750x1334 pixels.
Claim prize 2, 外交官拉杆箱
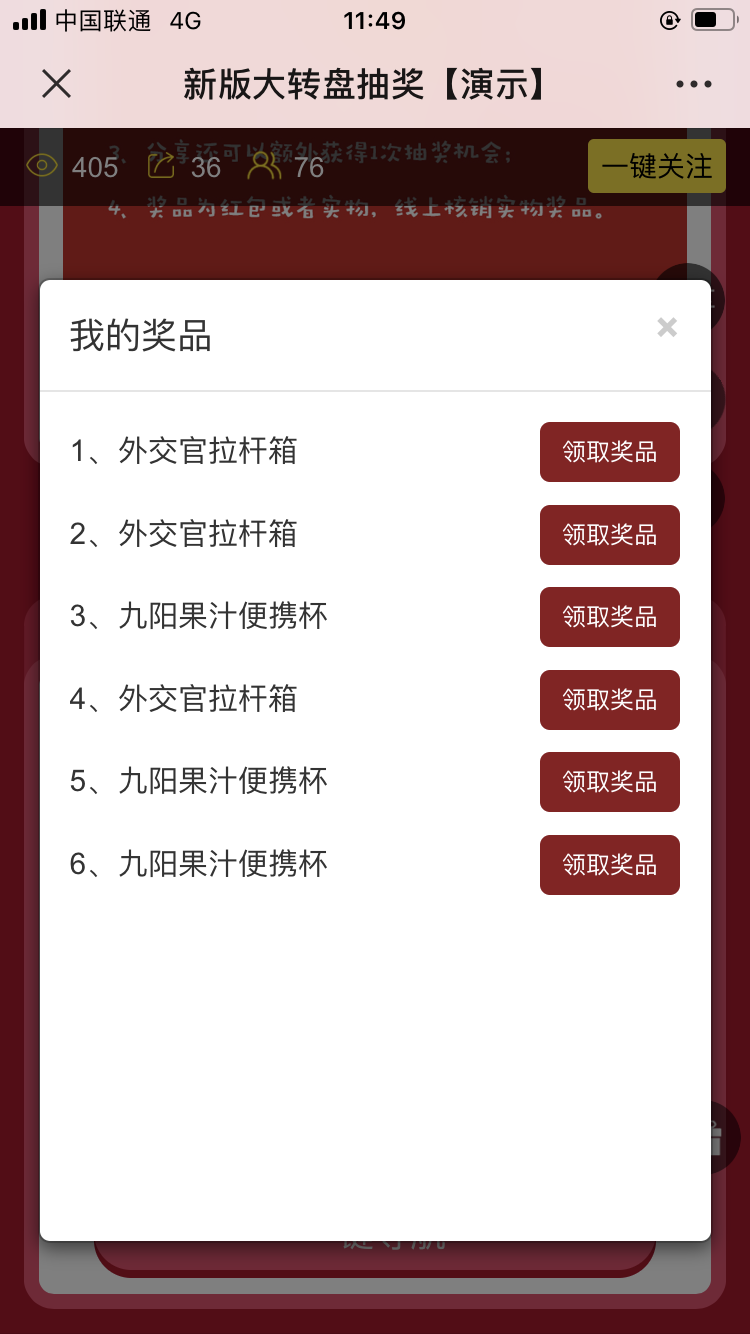[609, 535]
